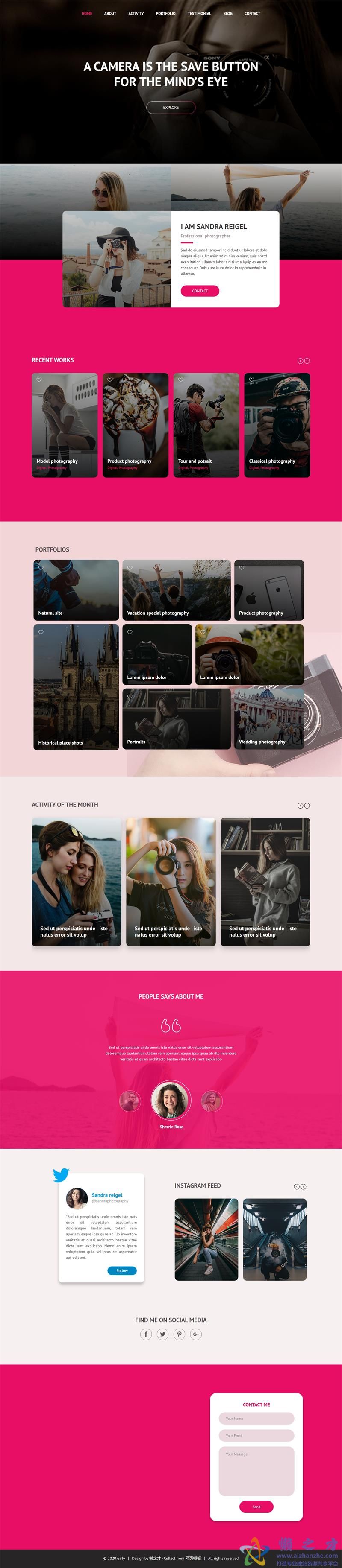Open the Natural site portfolio tile
The image size is (342, 1568).
click(x=76, y=590)
